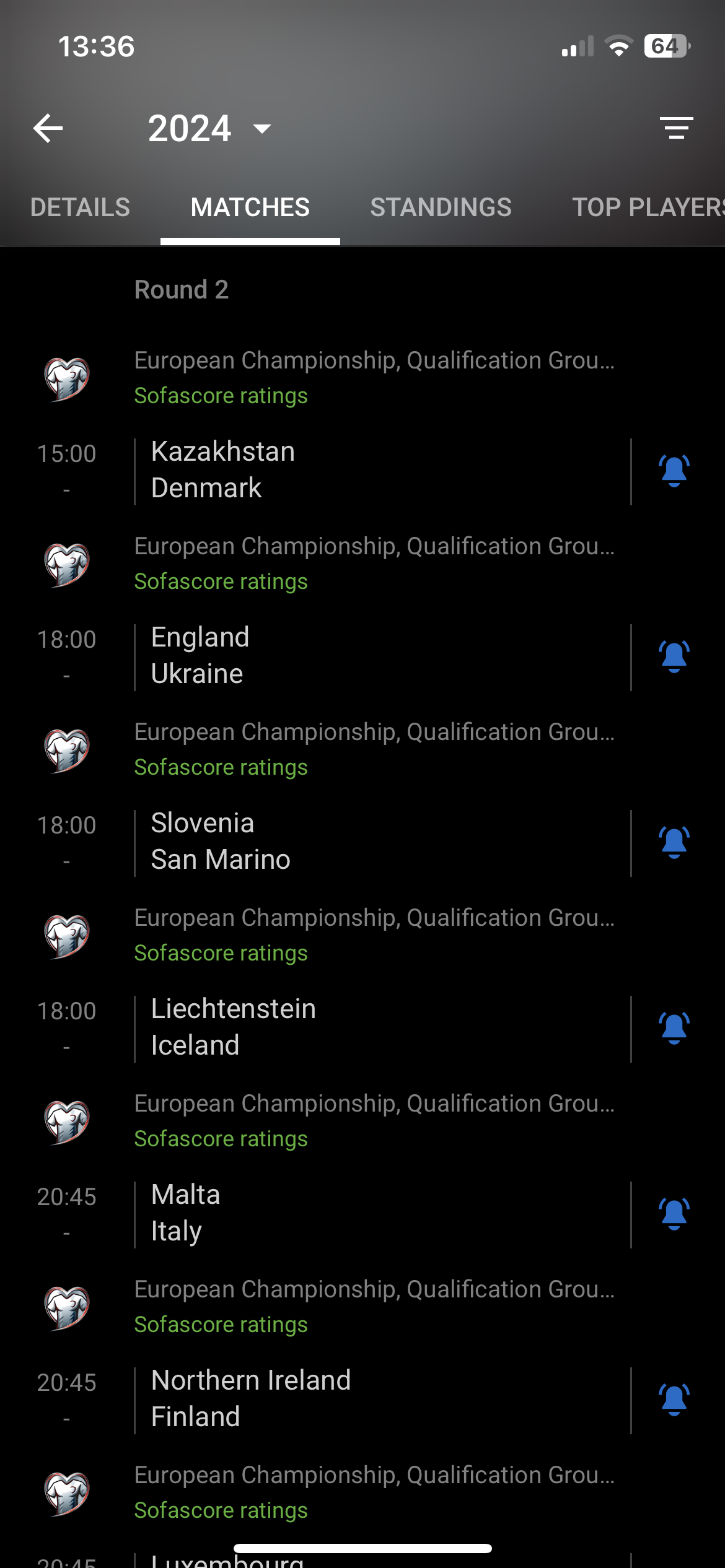725x1568 pixels.
Task: Open the filter icon in header
Action: tap(676, 128)
